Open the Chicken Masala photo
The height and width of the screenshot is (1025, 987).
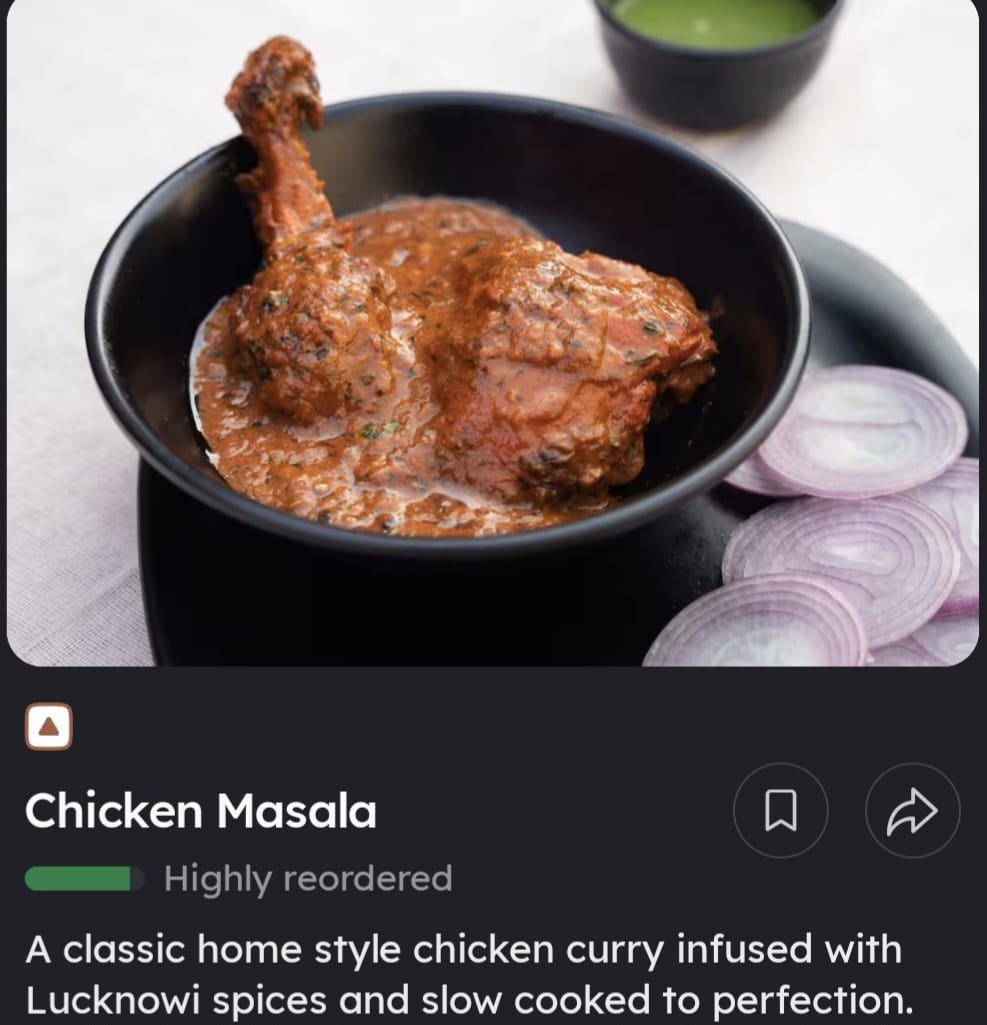[x=492, y=332]
